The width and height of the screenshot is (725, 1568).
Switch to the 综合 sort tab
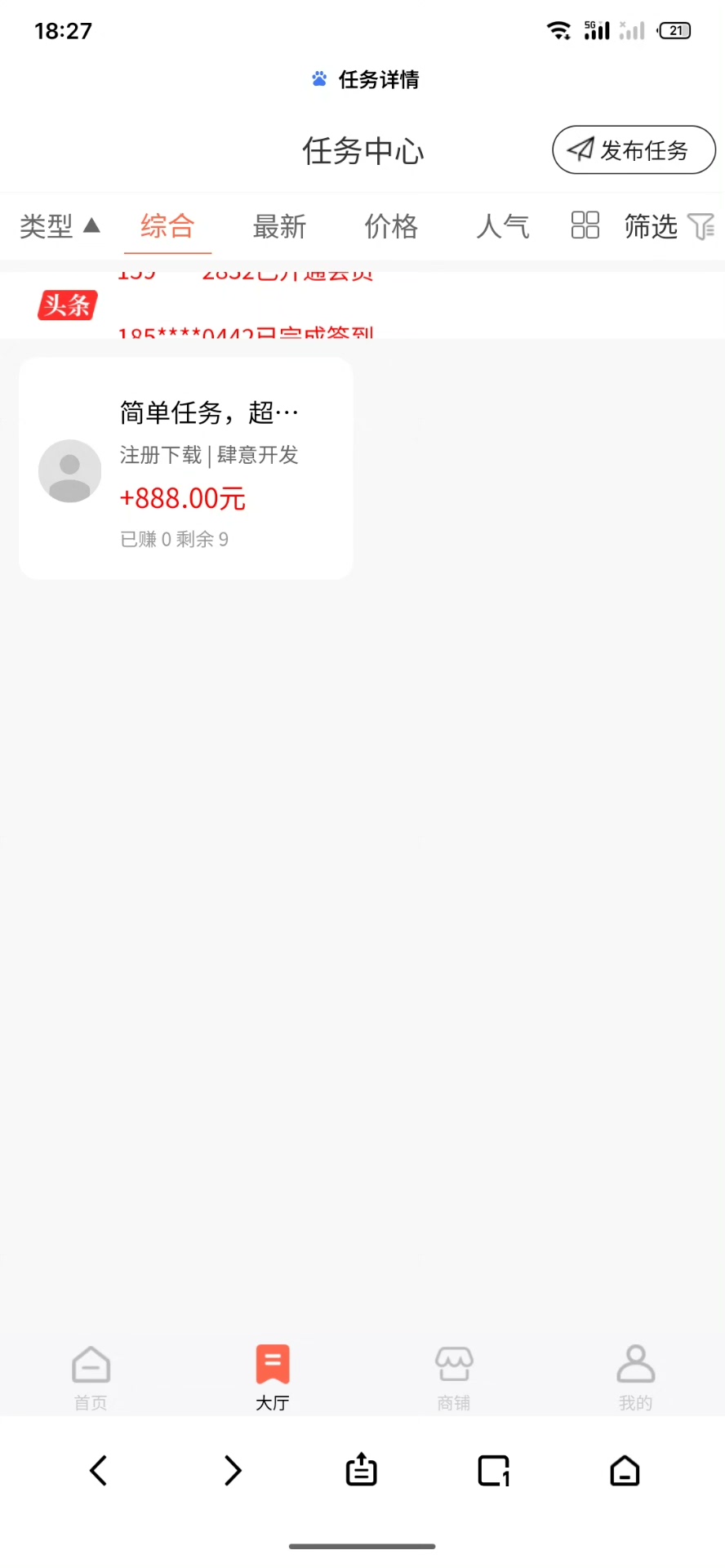pos(167,226)
